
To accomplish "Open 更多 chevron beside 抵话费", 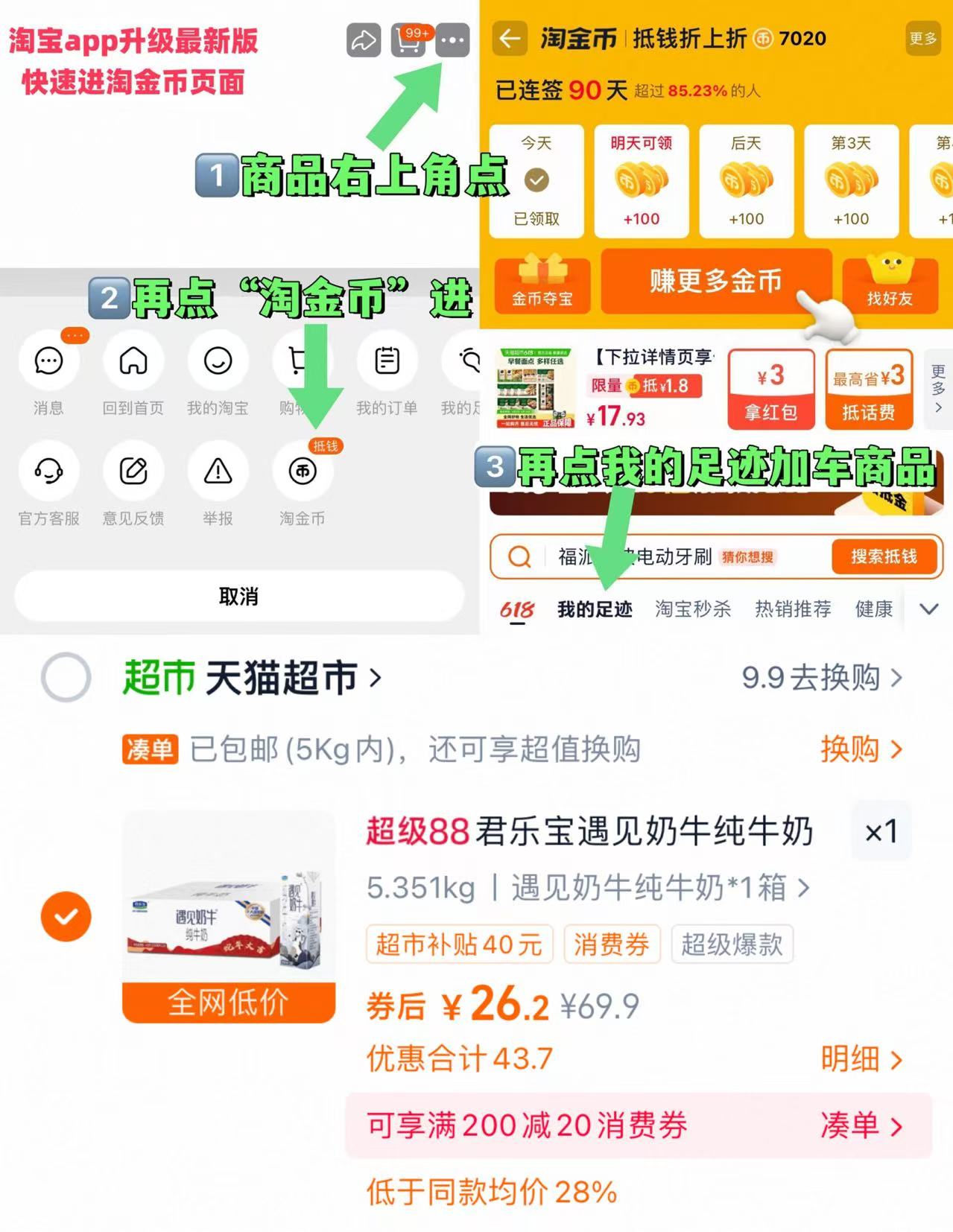I will (937, 387).
